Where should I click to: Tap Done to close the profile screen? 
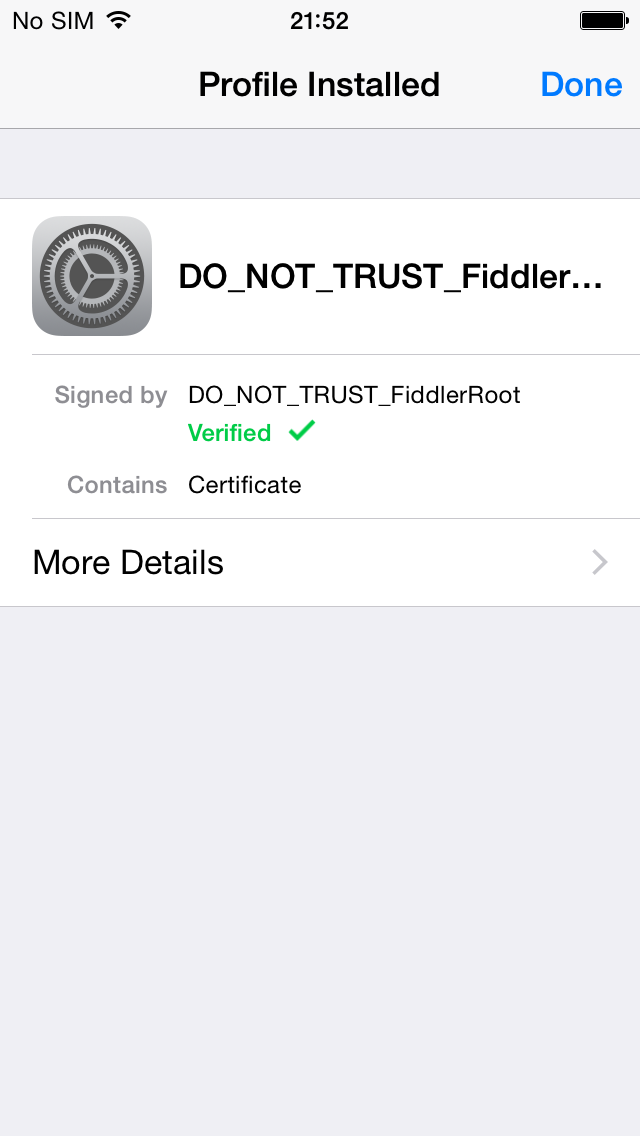coord(581,85)
